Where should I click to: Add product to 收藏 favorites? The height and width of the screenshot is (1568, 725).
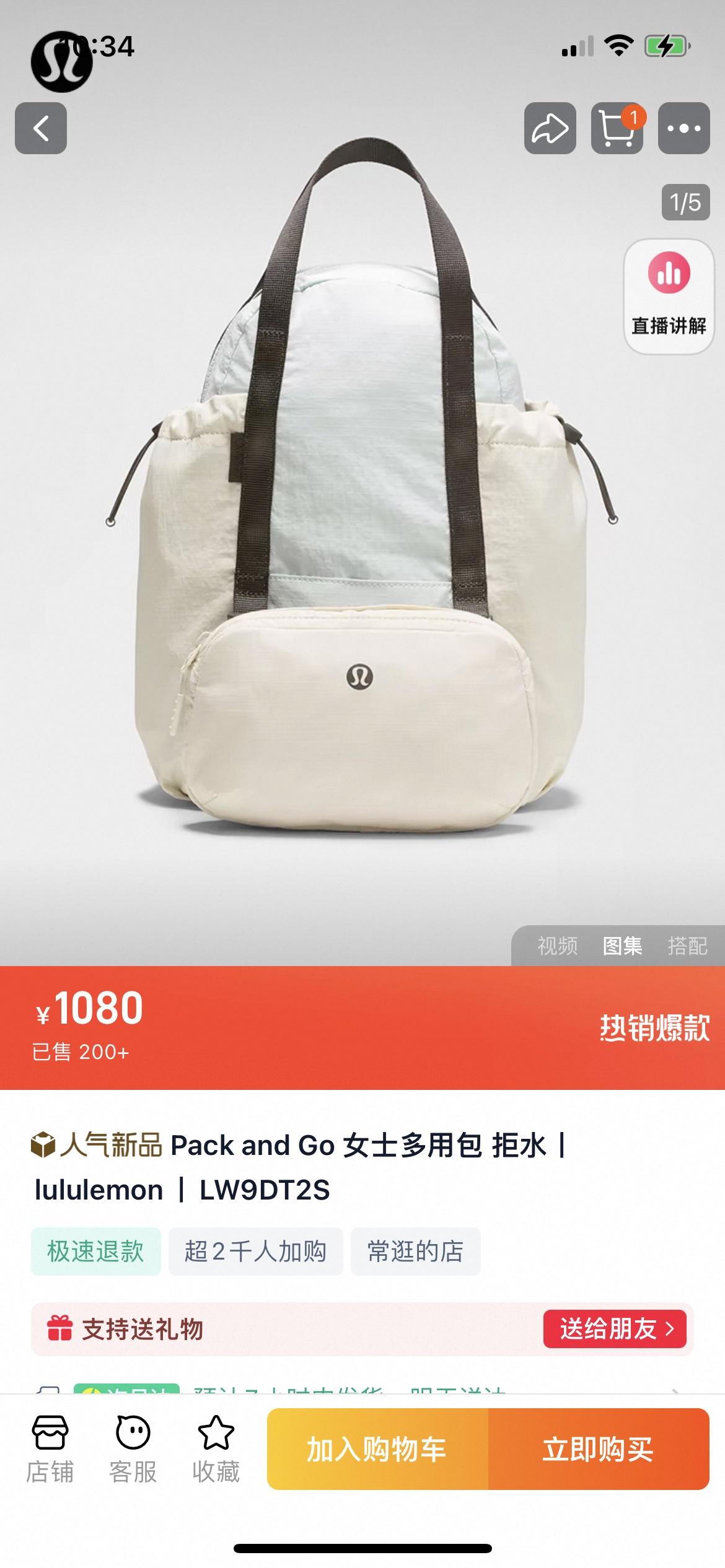[x=216, y=1449]
